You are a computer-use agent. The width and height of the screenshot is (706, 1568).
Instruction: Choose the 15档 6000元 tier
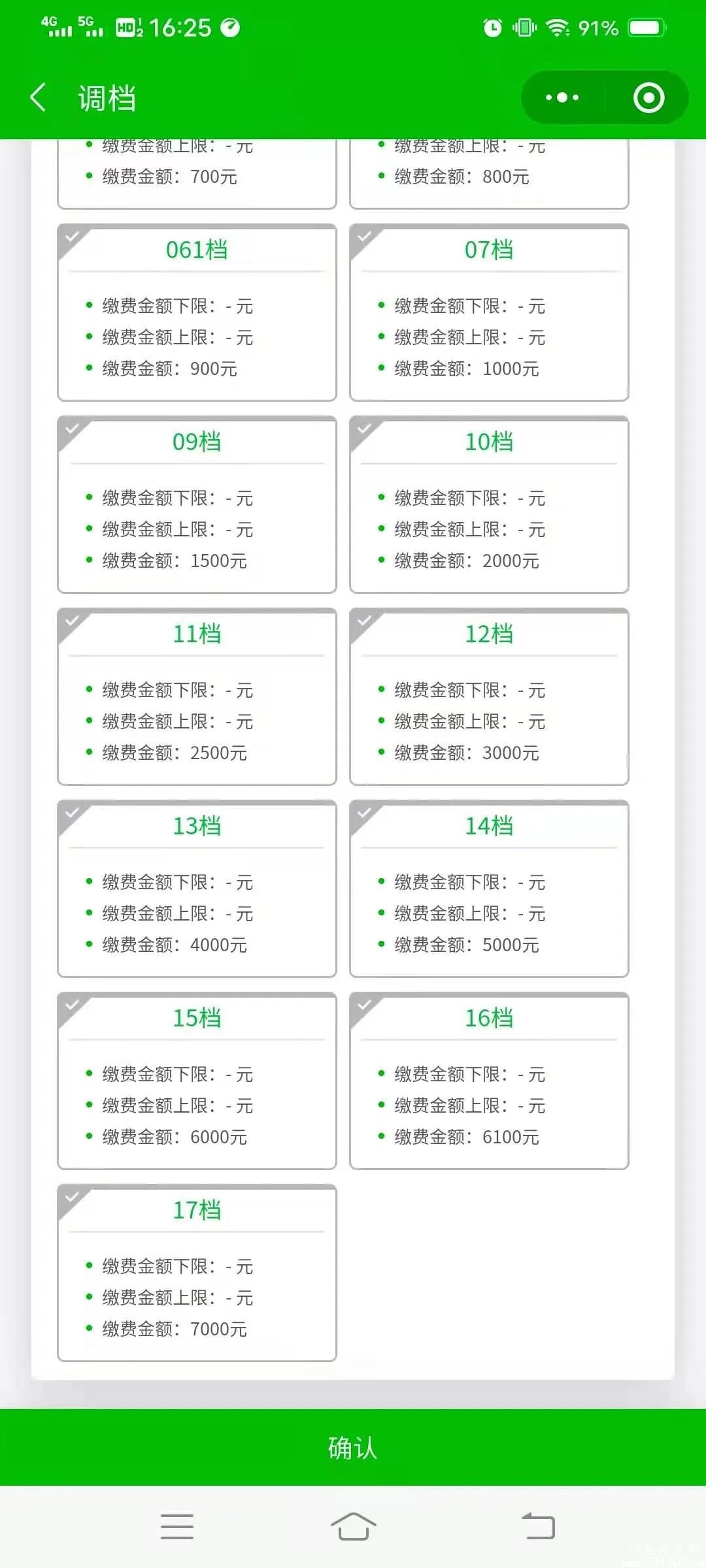[x=197, y=1081]
